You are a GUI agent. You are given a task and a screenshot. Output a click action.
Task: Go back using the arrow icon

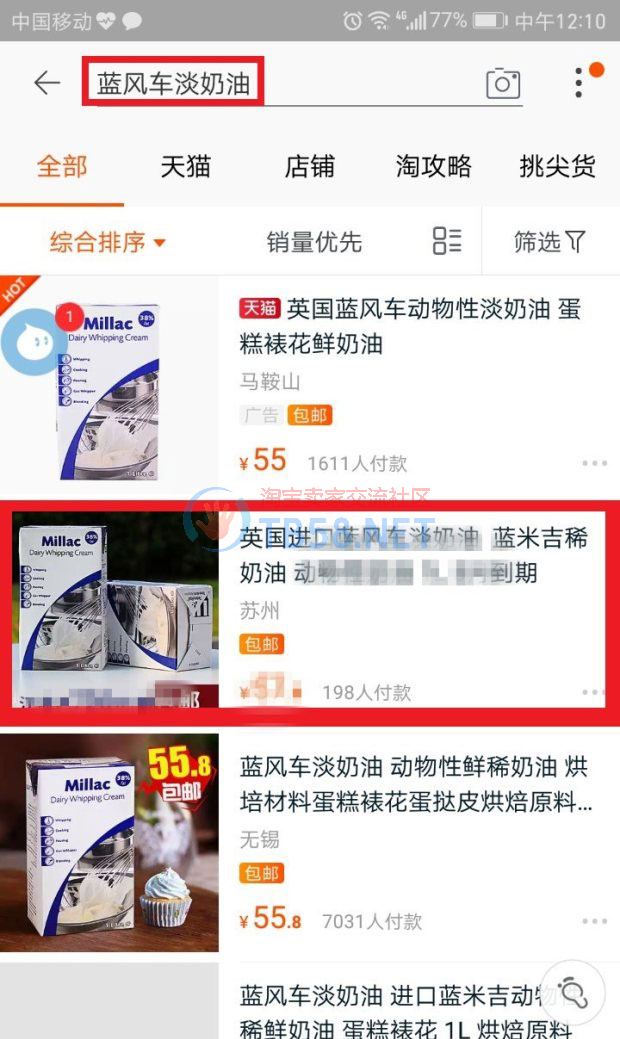(x=47, y=82)
